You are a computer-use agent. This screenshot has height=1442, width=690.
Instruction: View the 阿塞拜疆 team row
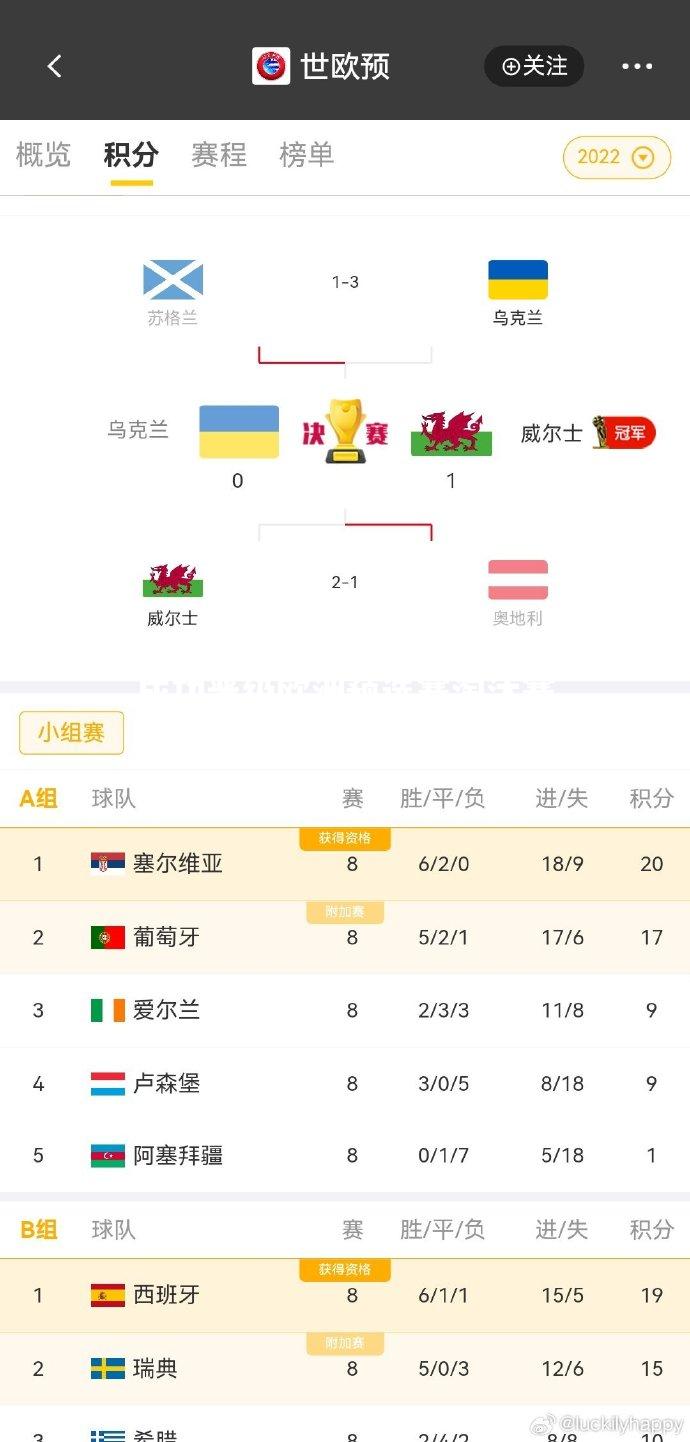[345, 1156]
